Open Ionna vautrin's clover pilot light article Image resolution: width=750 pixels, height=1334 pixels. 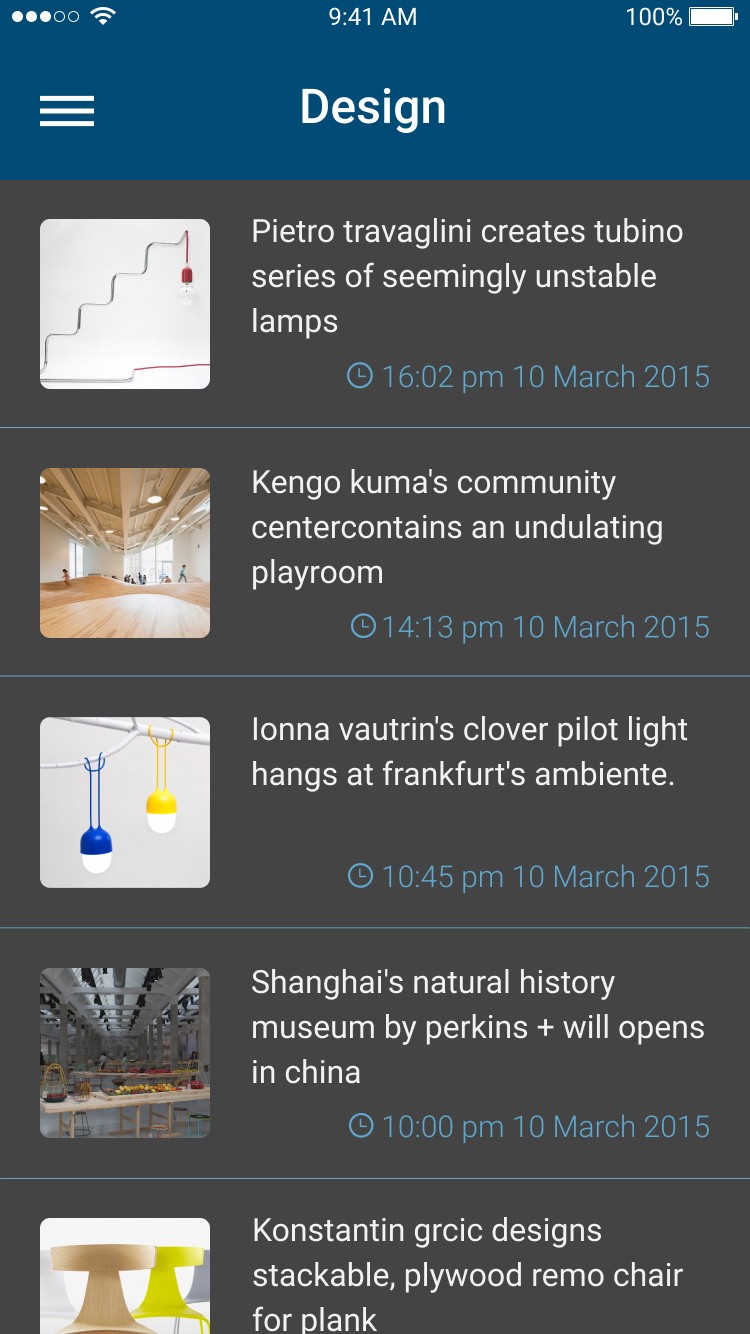click(x=468, y=752)
